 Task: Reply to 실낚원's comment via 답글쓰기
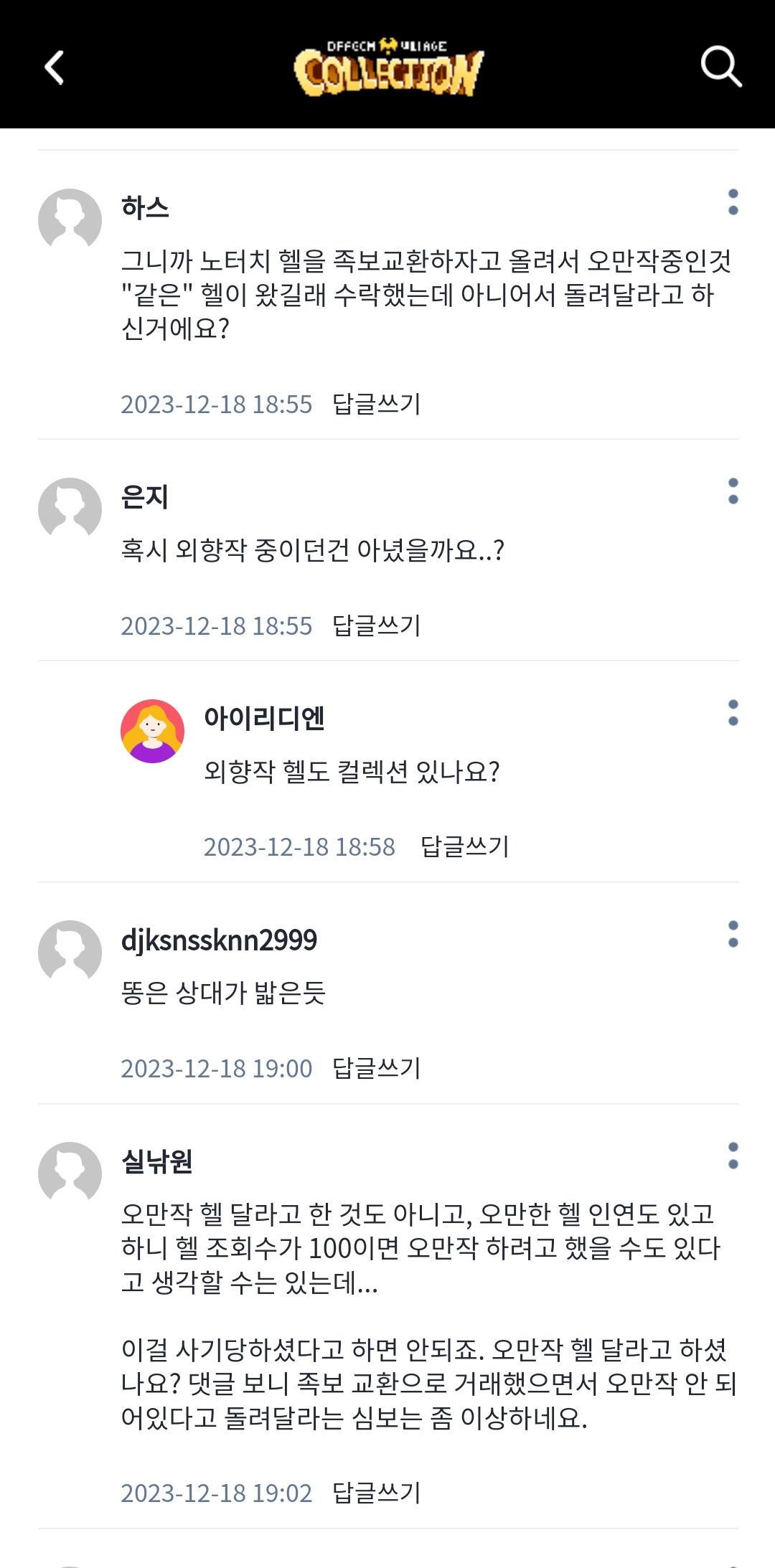click(x=377, y=1493)
